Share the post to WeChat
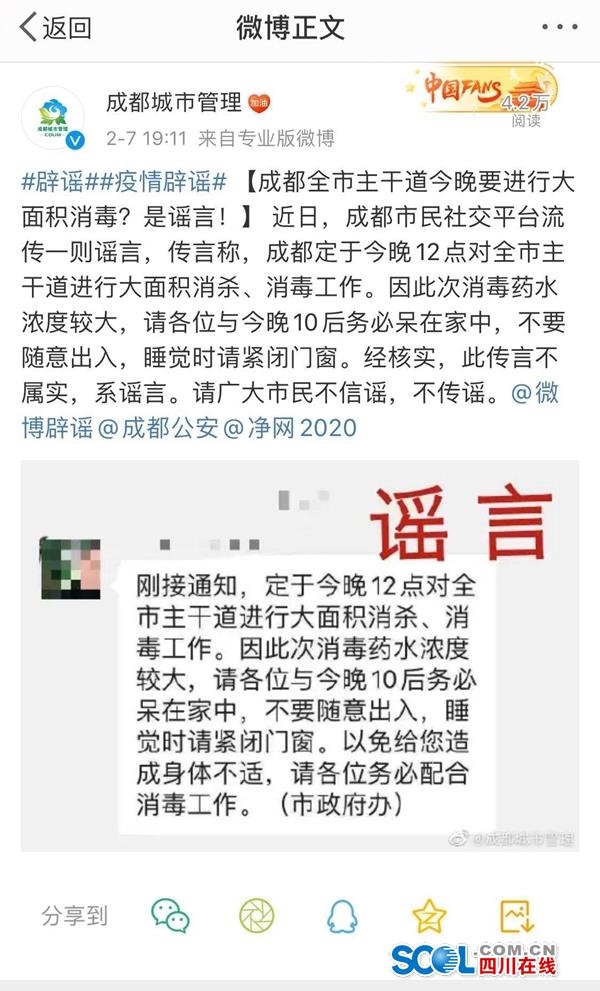 tap(170, 914)
